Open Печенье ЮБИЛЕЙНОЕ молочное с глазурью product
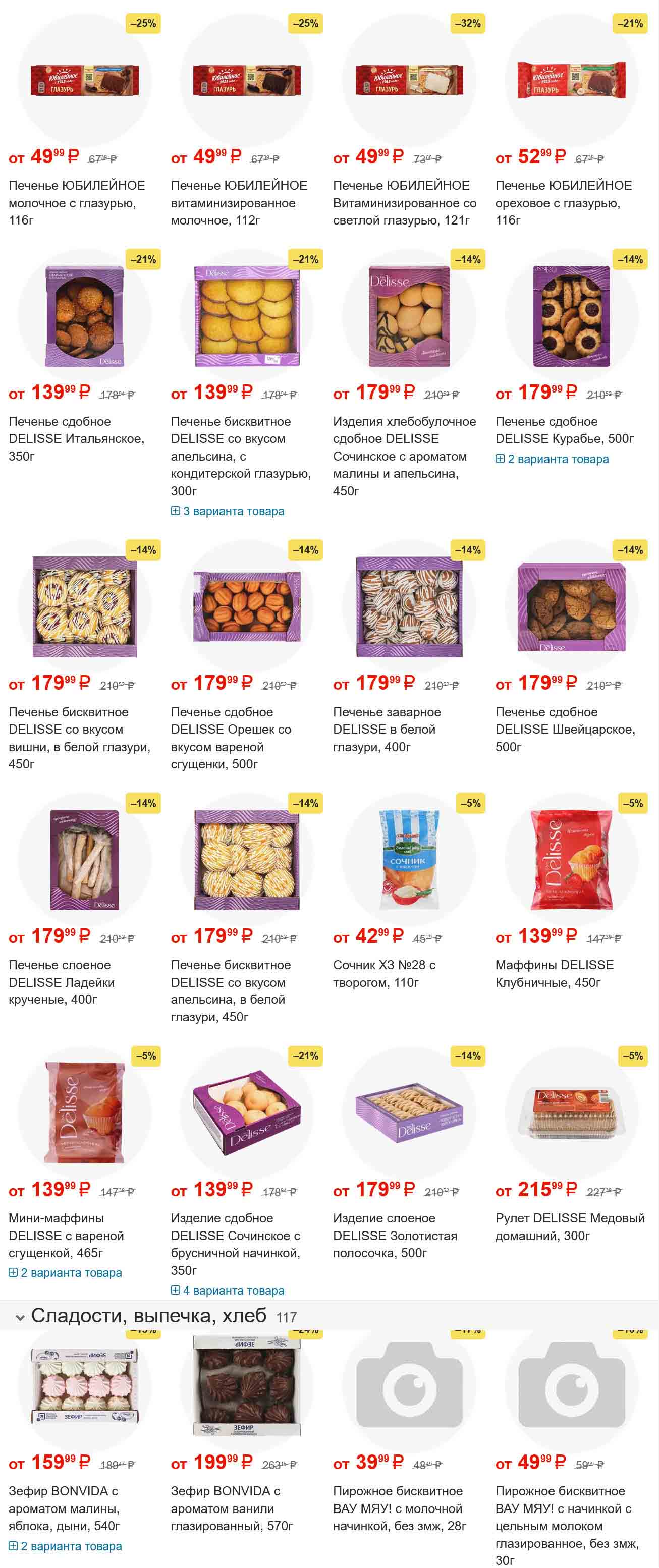This screenshot has width=659, height=1568. [x=77, y=202]
